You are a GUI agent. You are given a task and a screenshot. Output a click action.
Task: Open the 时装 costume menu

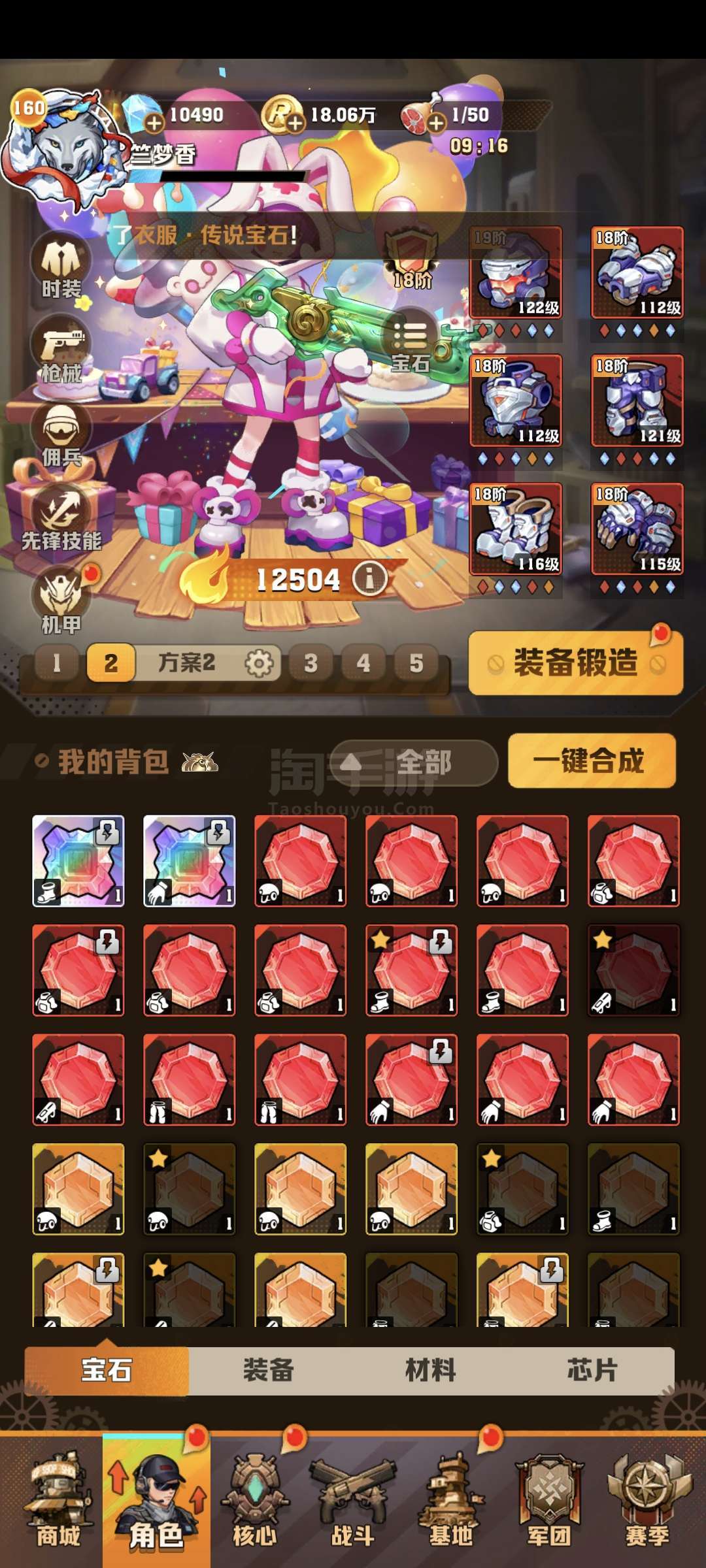(61, 266)
